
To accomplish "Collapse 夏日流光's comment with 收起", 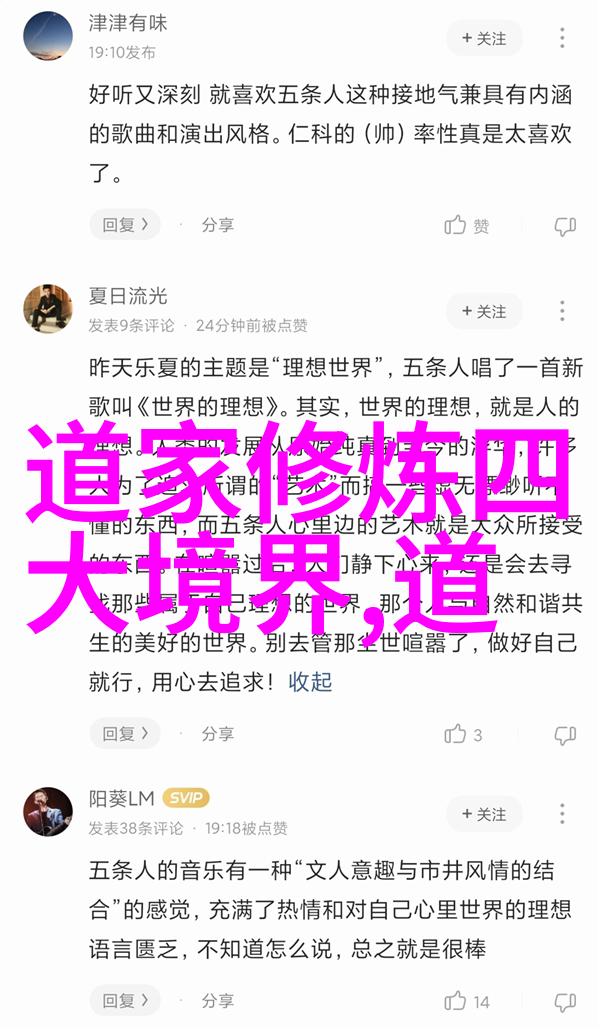I will [x=310, y=682].
